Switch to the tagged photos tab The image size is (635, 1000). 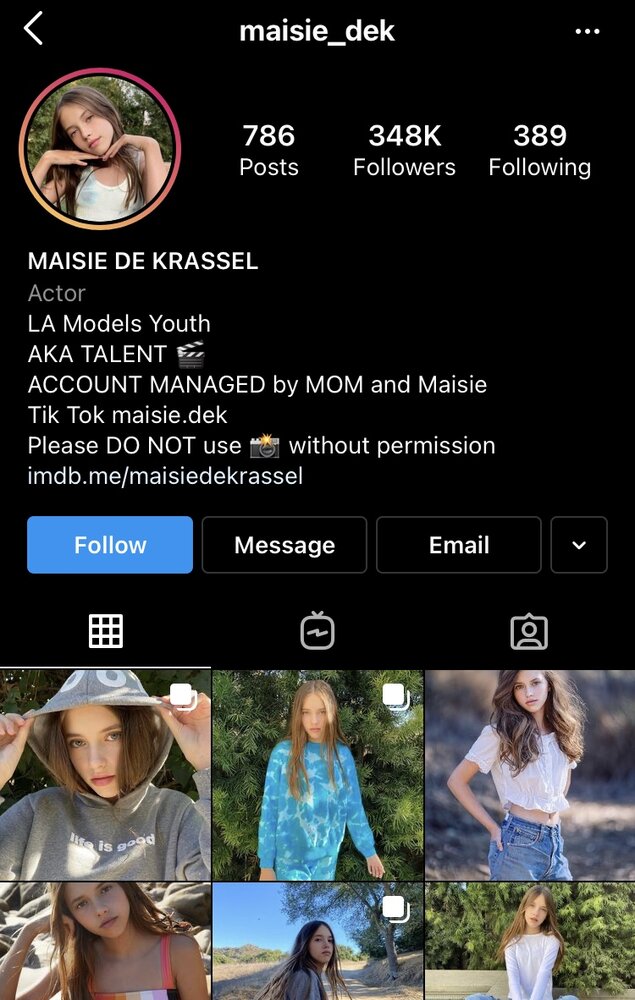point(528,631)
